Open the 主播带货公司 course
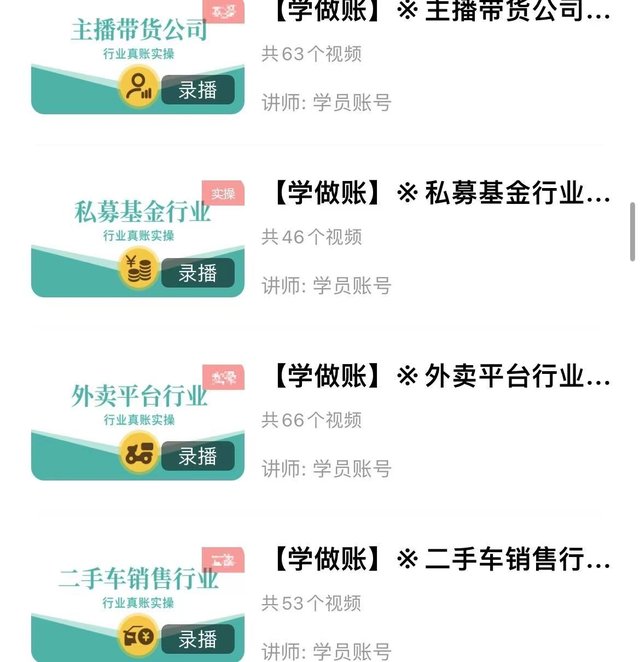The image size is (640, 662). (x=440, y=12)
